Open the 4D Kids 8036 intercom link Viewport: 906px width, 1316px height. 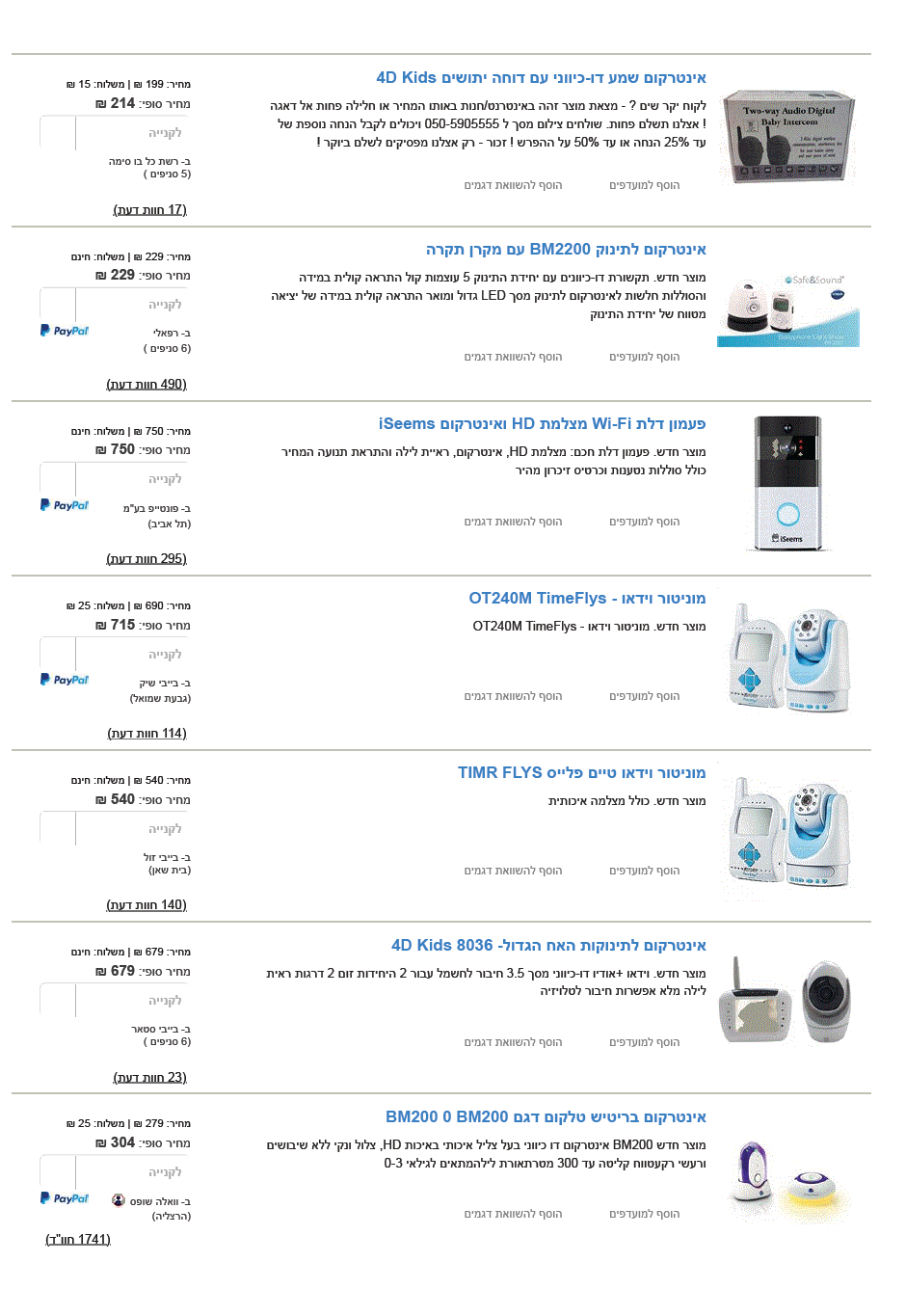click(548, 946)
